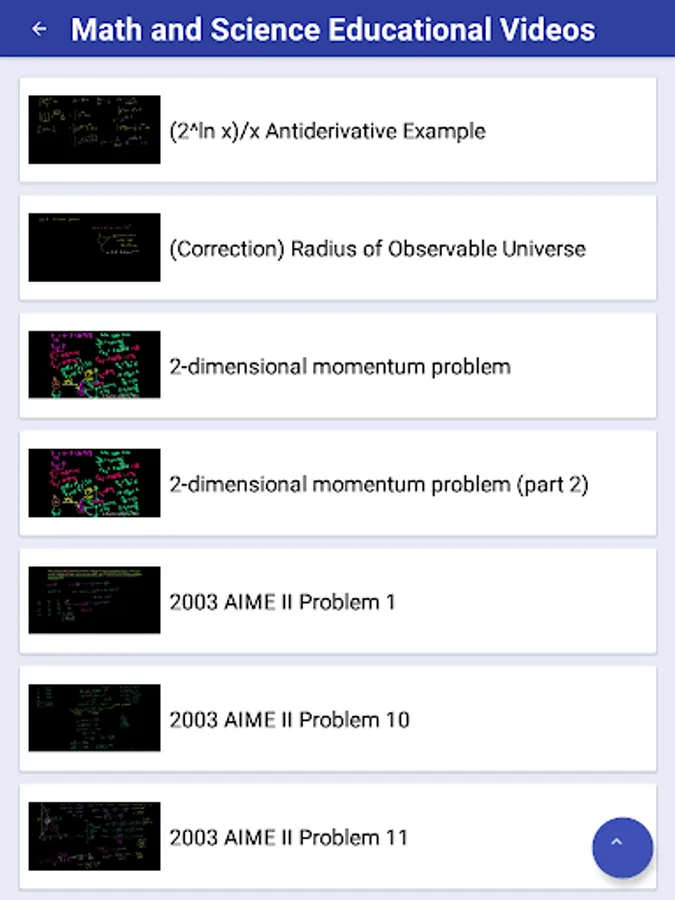The width and height of the screenshot is (675, 900).
Task: View the 2003 AIME II Problem 10 video
Action: 337,720
